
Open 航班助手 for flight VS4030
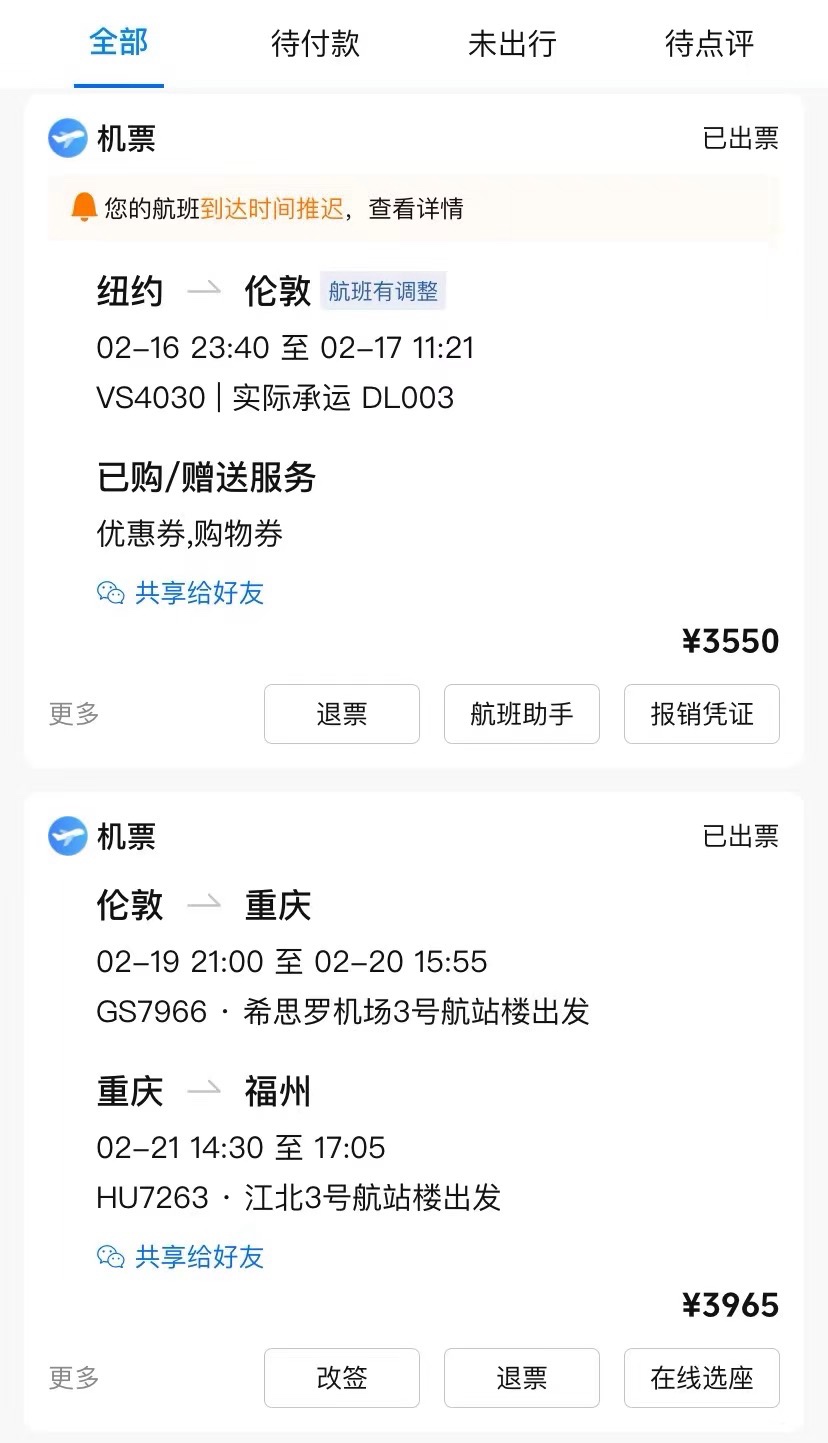[x=522, y=714]
